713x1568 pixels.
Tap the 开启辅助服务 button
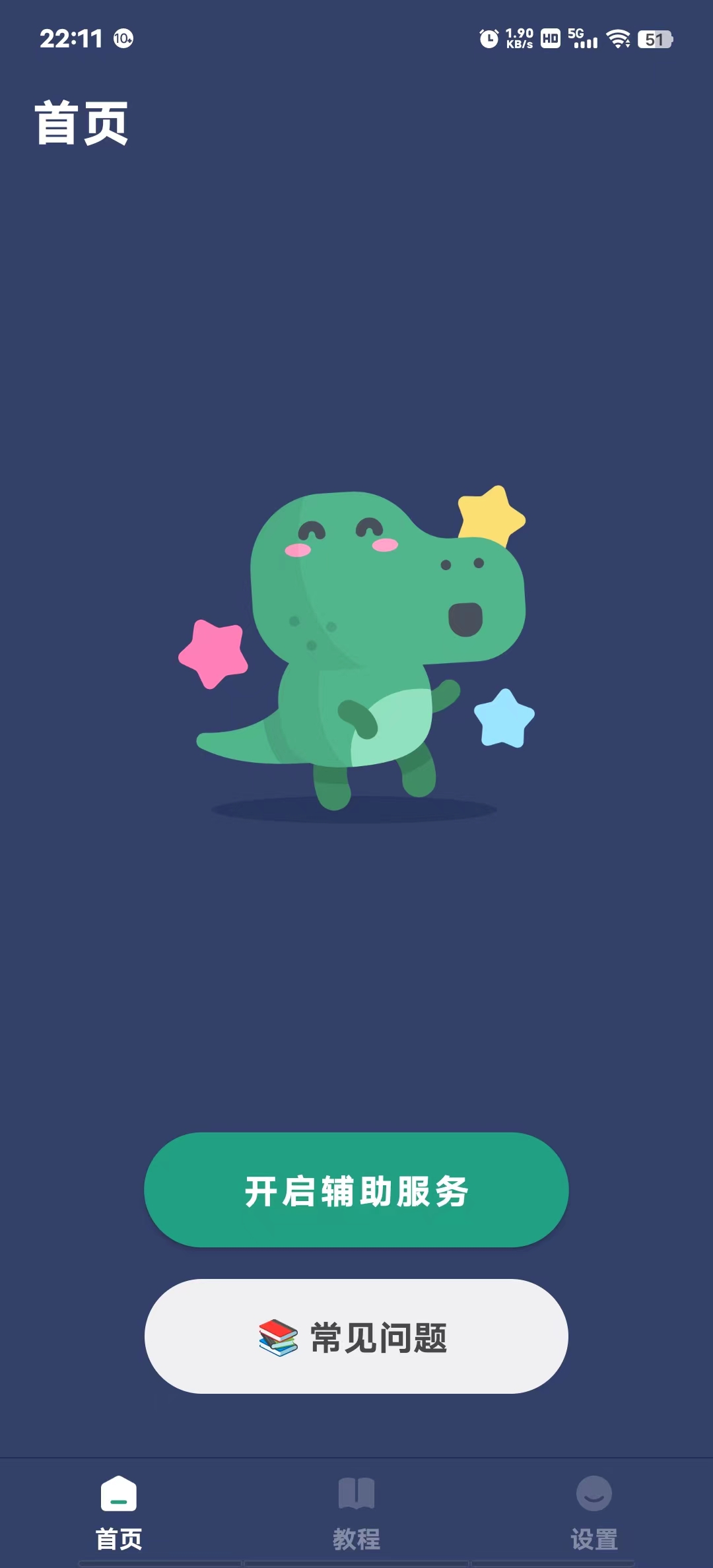coord(356,1190)
